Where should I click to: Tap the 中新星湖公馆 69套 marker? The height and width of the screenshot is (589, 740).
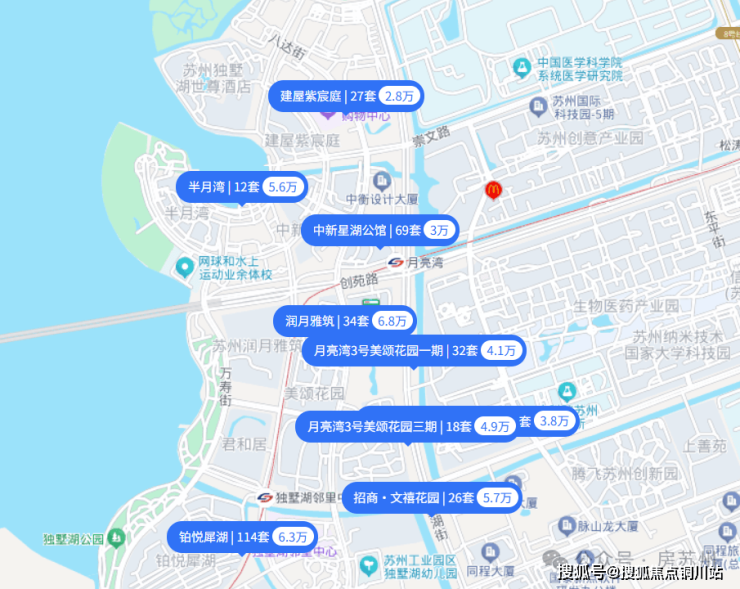coord(380,230)
